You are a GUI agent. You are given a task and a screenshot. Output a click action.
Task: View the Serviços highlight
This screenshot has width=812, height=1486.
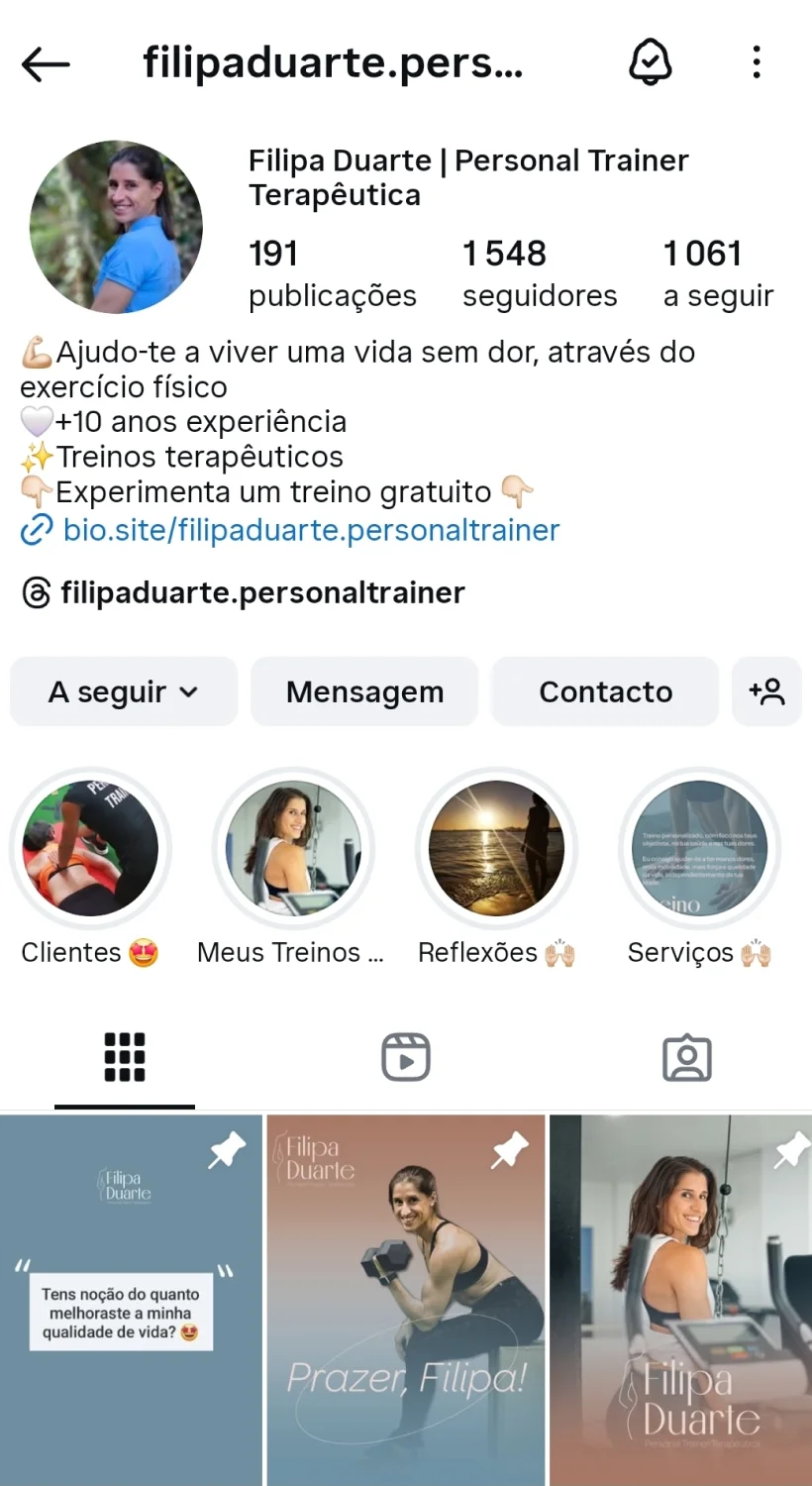(x=699, y=848)
